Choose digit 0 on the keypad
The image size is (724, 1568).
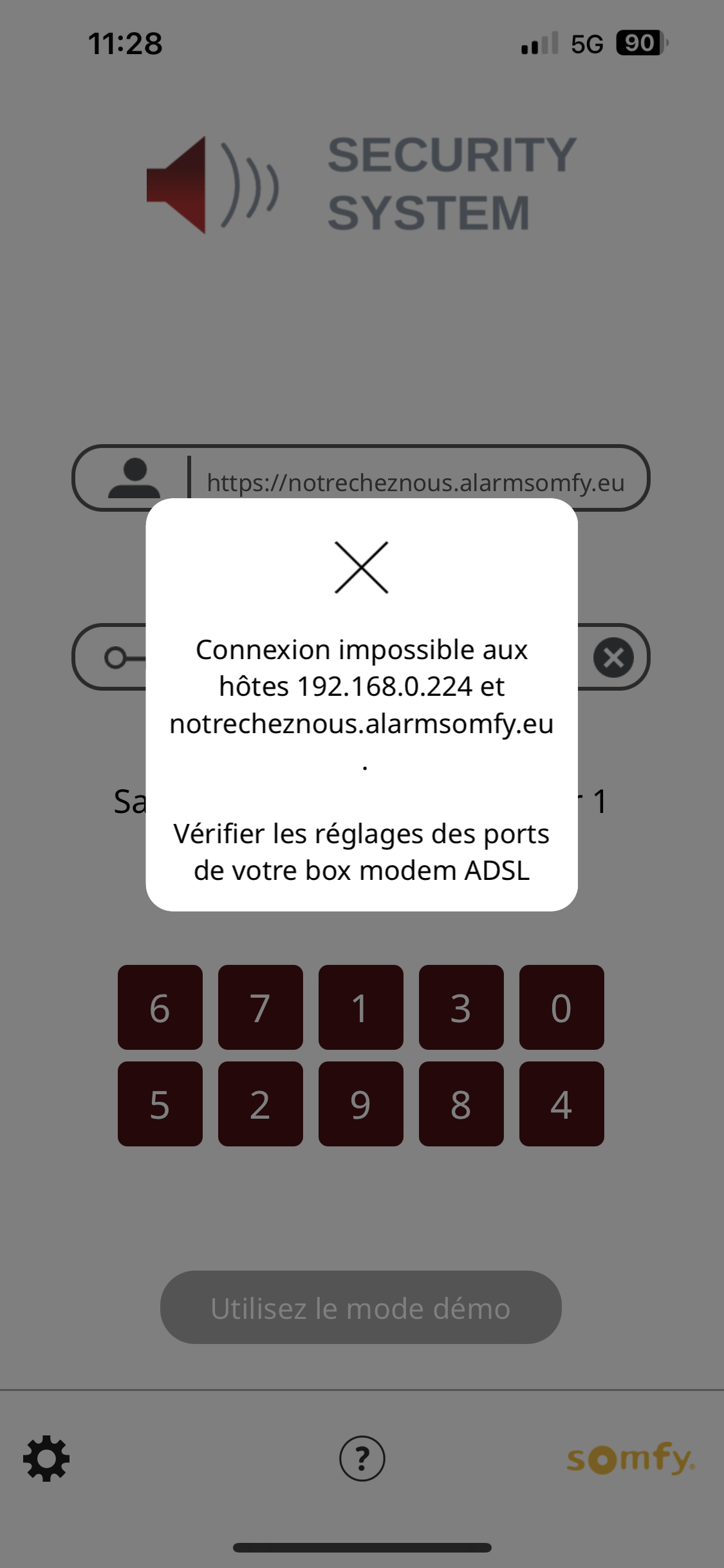pyautogui.click(x=561, y=1007)
